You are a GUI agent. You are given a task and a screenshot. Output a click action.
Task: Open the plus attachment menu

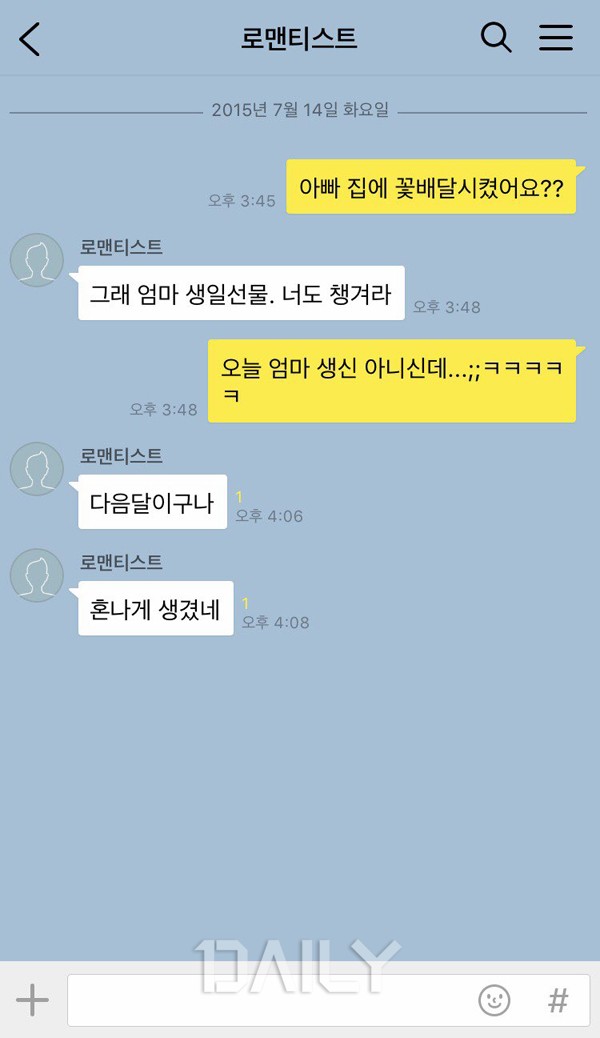click(32, 999)
